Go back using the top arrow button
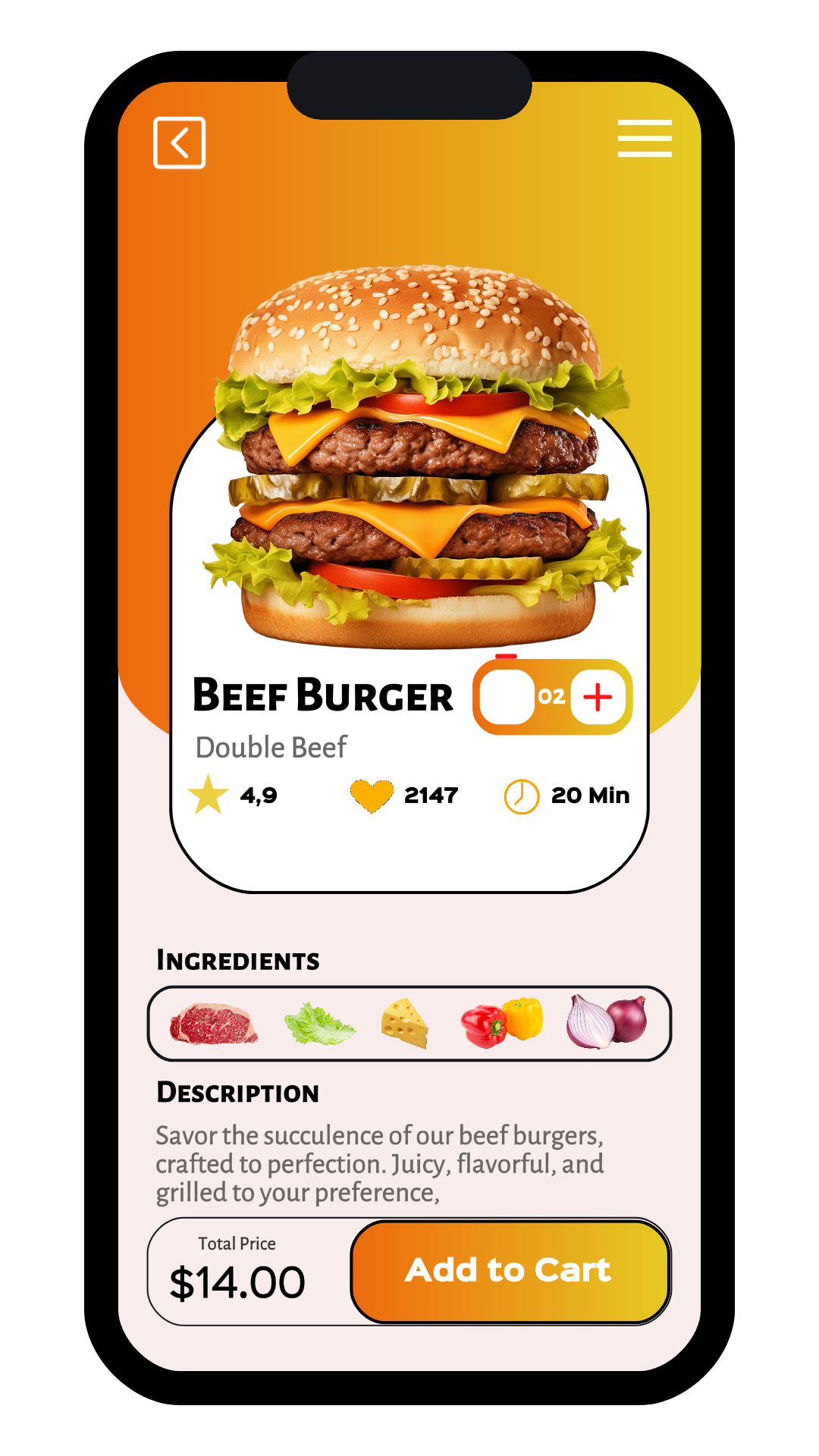Viewport: 819px width, 1456px height. click(x=180, y=143)
